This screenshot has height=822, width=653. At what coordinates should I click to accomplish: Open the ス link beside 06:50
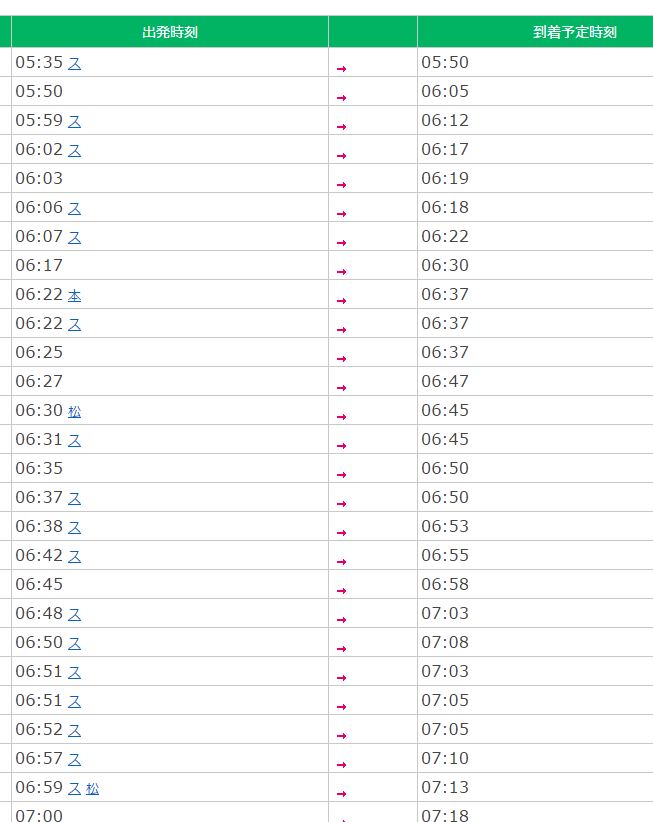[74, 643]
